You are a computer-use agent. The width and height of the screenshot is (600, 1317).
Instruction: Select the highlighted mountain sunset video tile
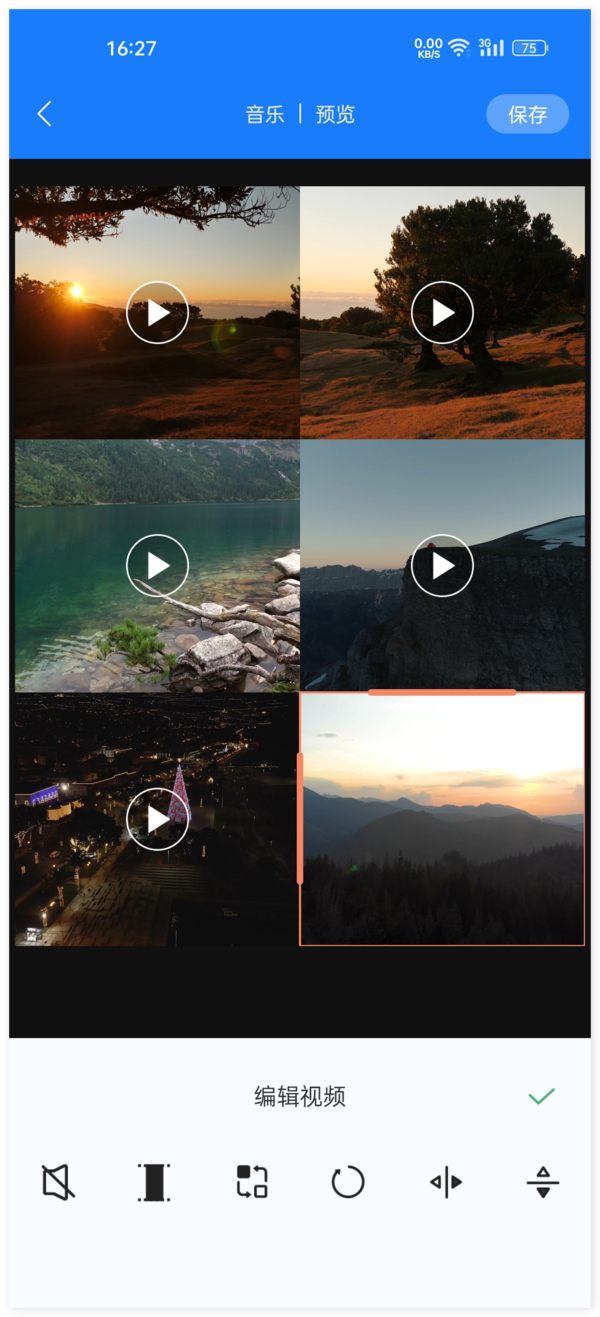pos(442,819)
